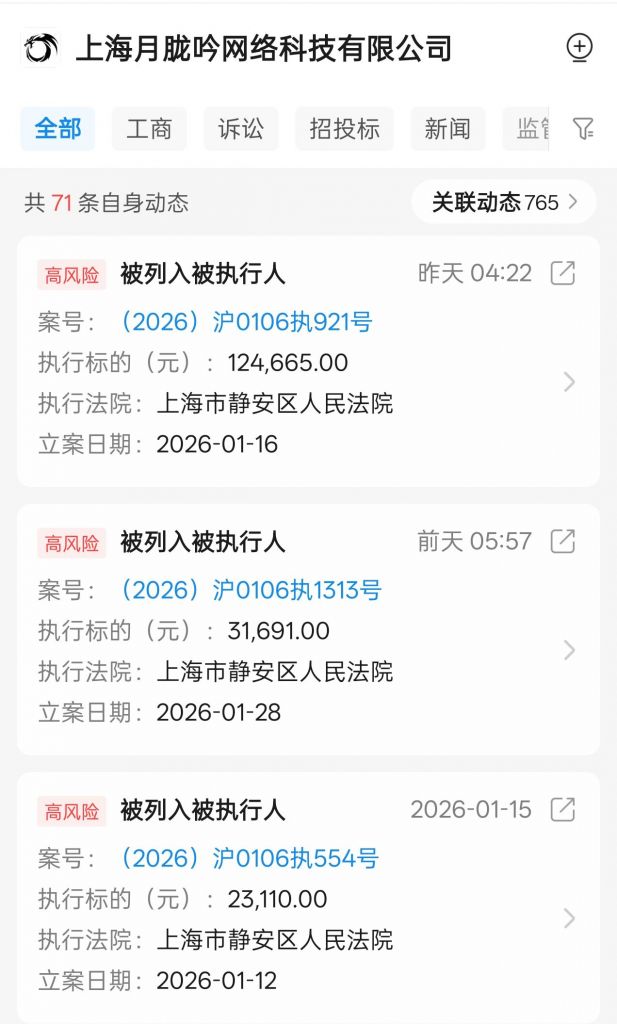The width and height of the screenshot is (617, 1024).
Task: Share the record for 沪0106执921号
Action: [x=563, y=273]
